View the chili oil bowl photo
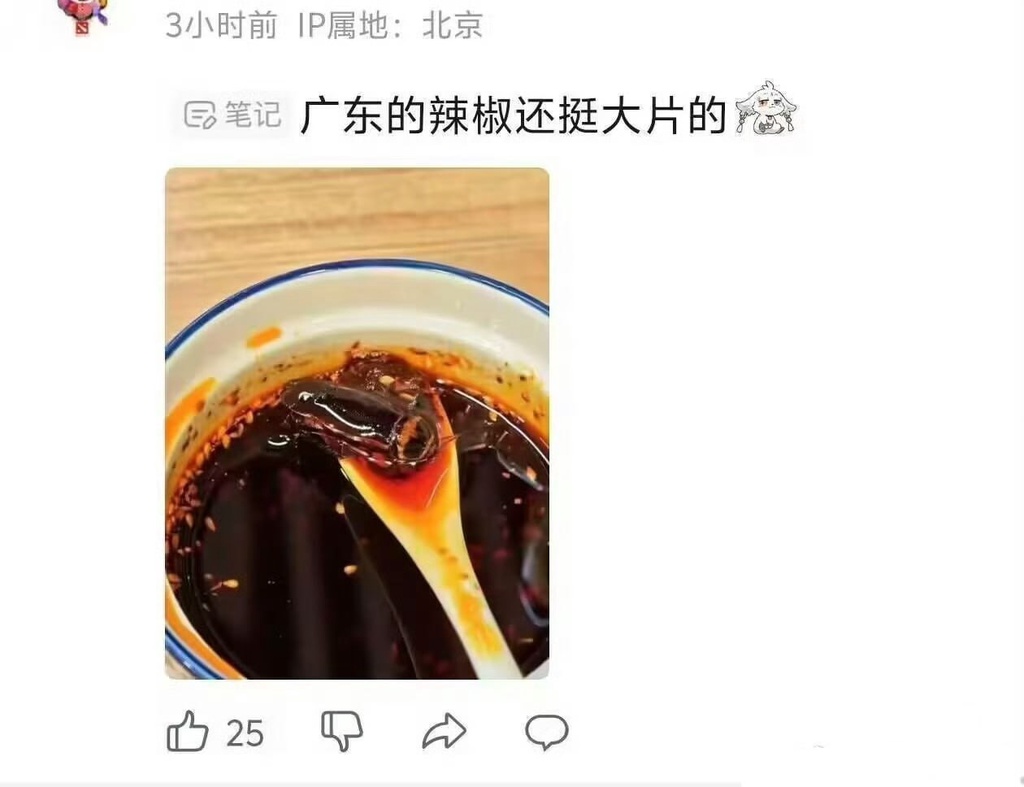 click(x=357, y=423)
